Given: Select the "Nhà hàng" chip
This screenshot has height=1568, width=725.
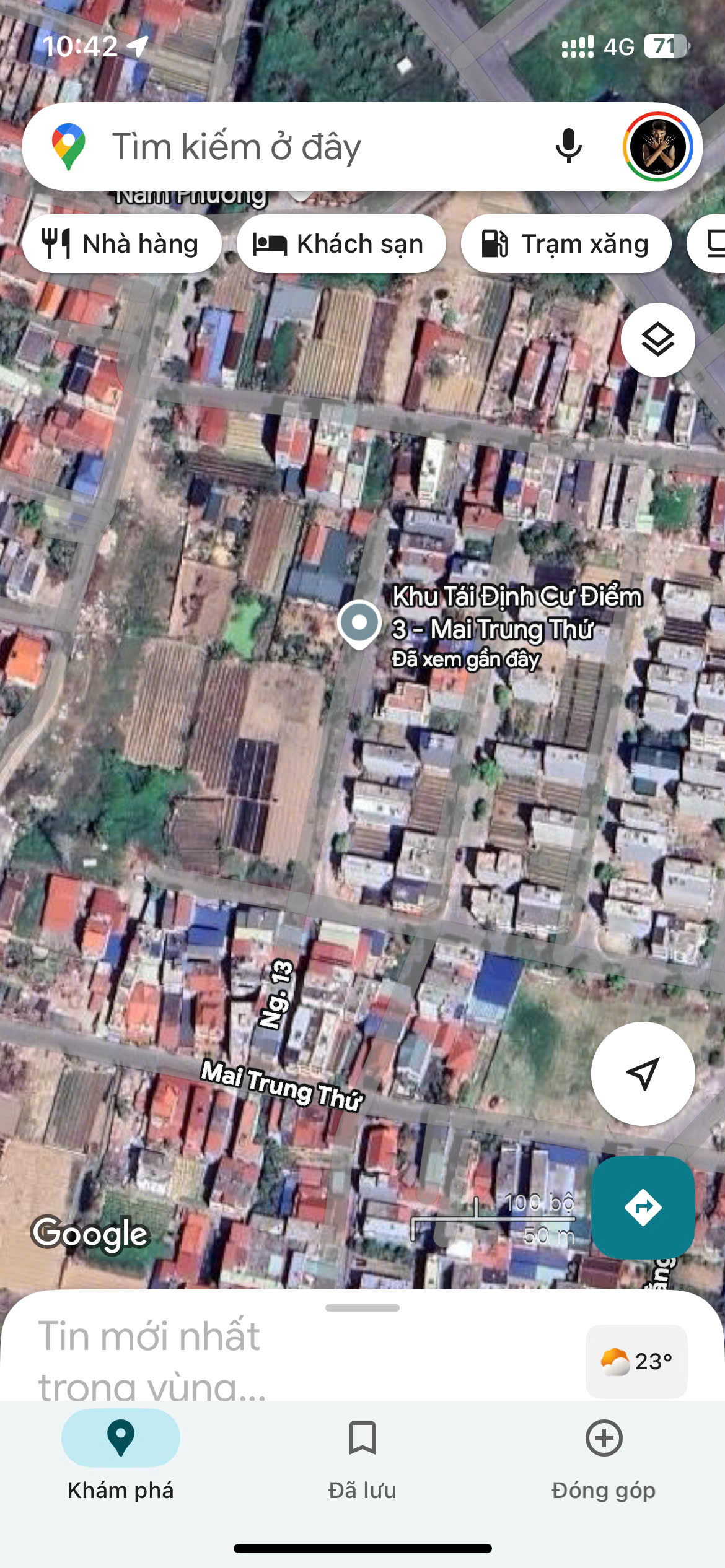Looking at the screenshot, I should tap(122, 244).
